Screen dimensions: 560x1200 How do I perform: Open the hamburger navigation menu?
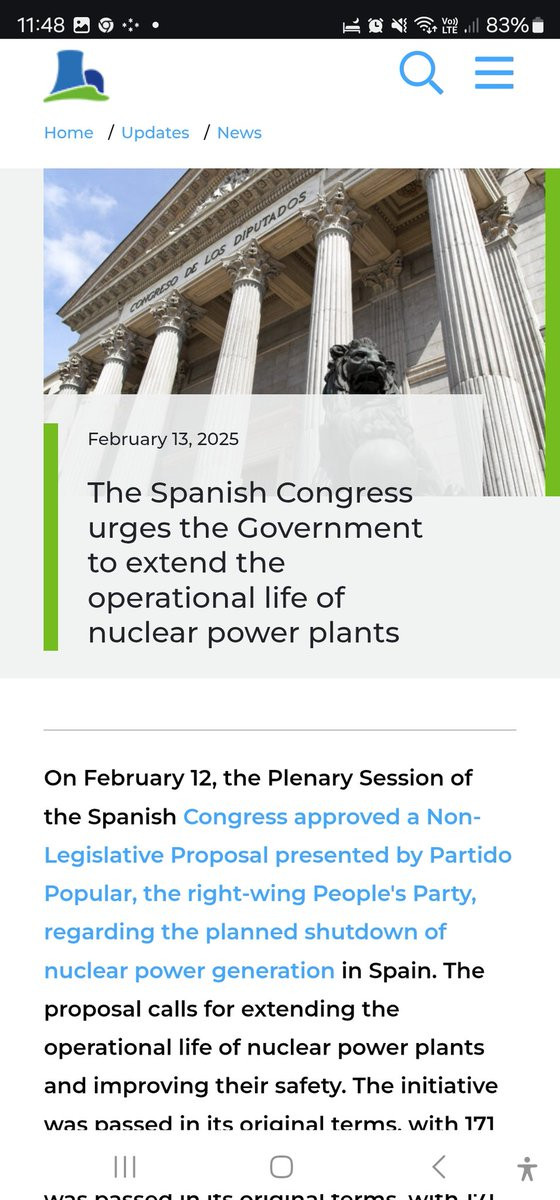[494, 73]
